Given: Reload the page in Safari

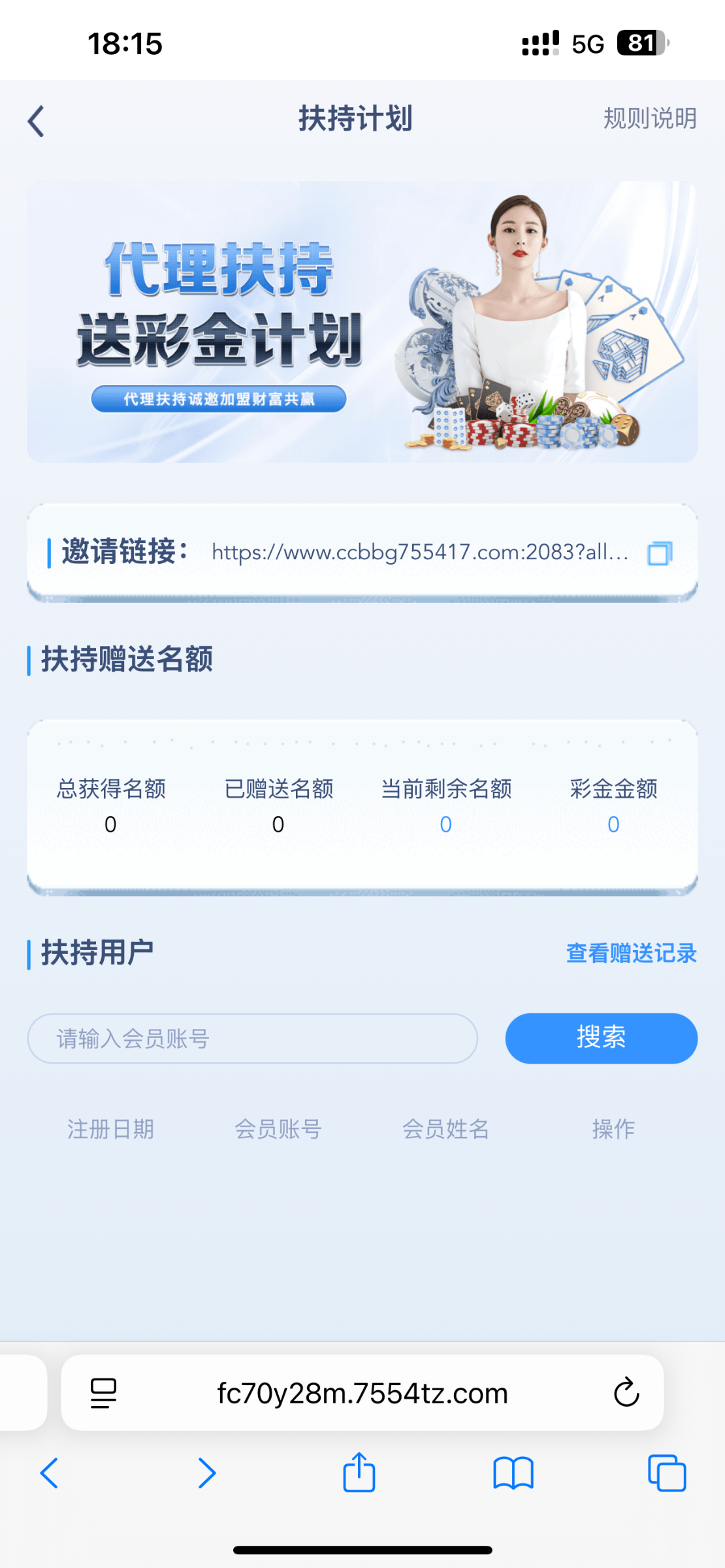Looking at the screenshot, I should 626,1393.
